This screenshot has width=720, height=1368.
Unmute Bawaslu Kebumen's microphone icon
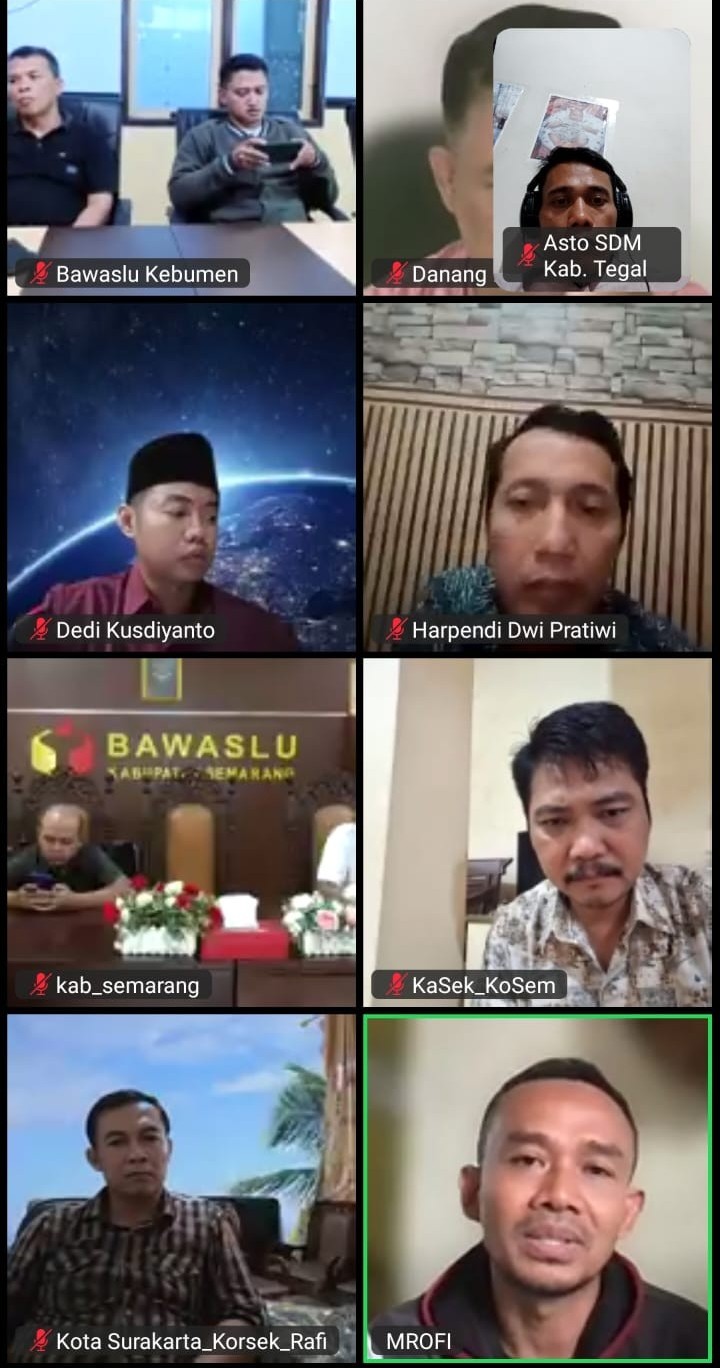click(42, 271)
